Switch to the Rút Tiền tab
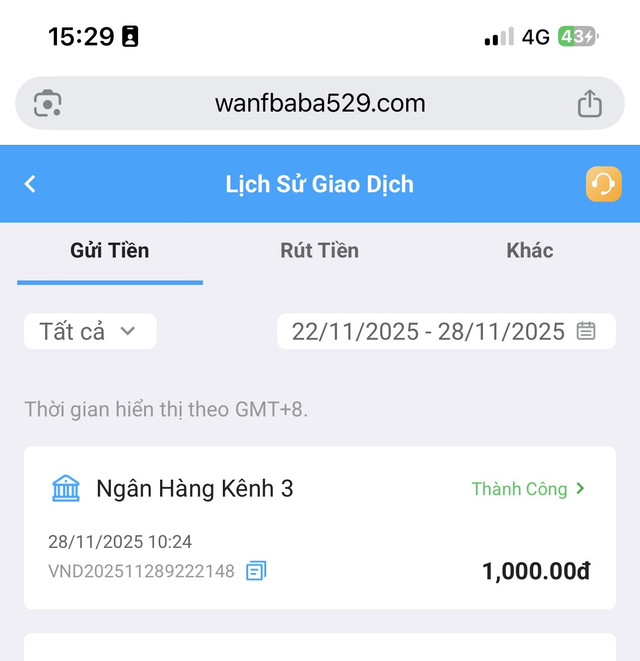Screen dimensions: 640x661 coord(319,251)
